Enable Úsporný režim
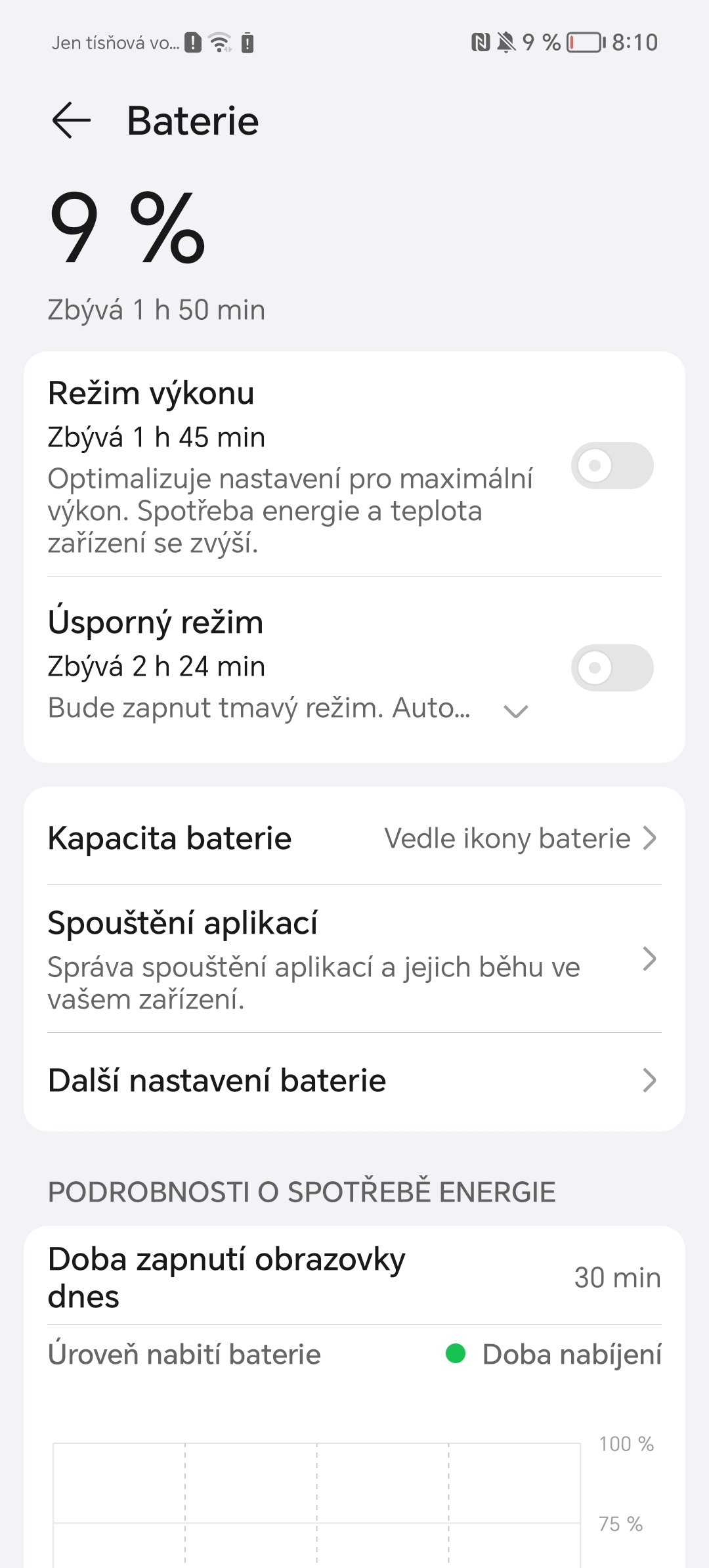 612,668
